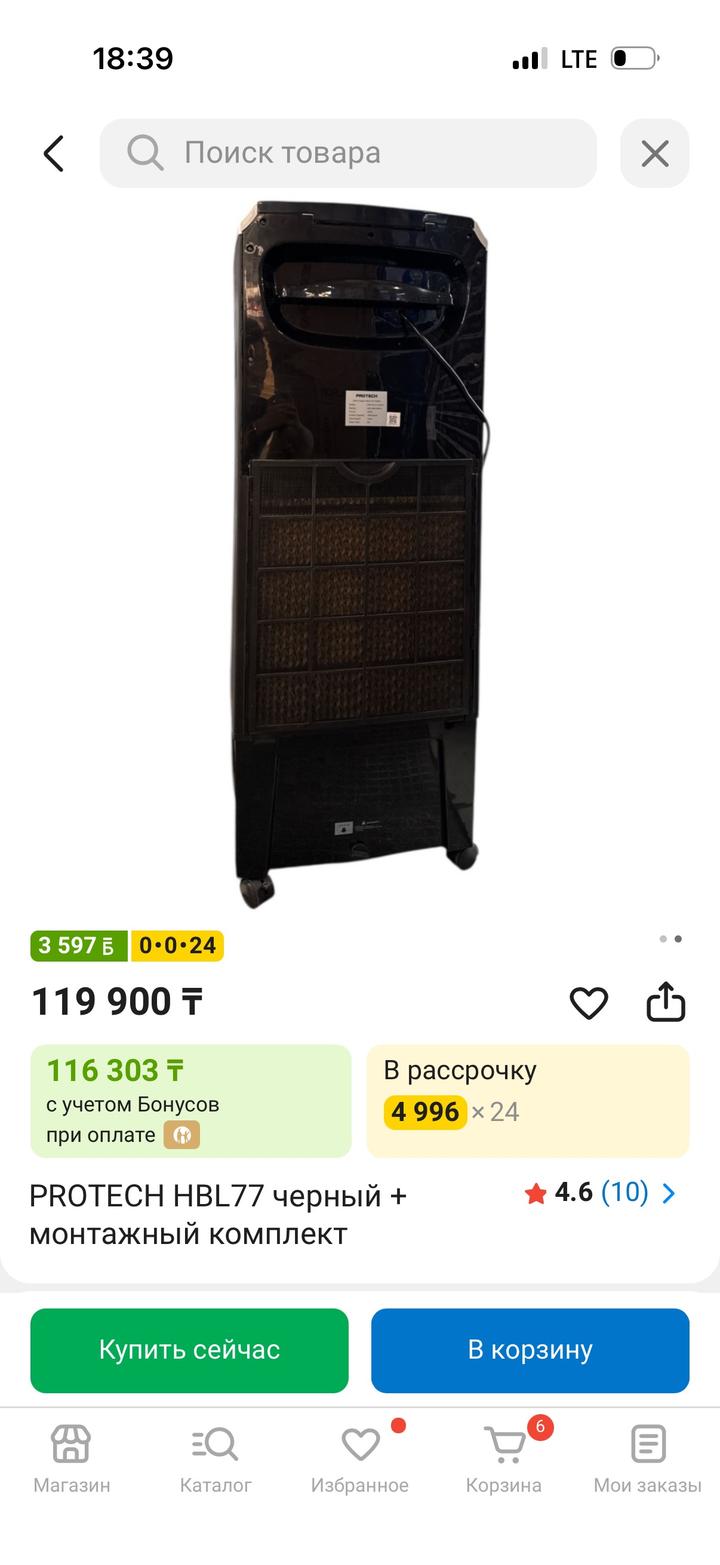Select the 116 303 ₸ bonus price option
Image resolution: width=720 pixels, height=1565 pixels.
pos(190,1101)
